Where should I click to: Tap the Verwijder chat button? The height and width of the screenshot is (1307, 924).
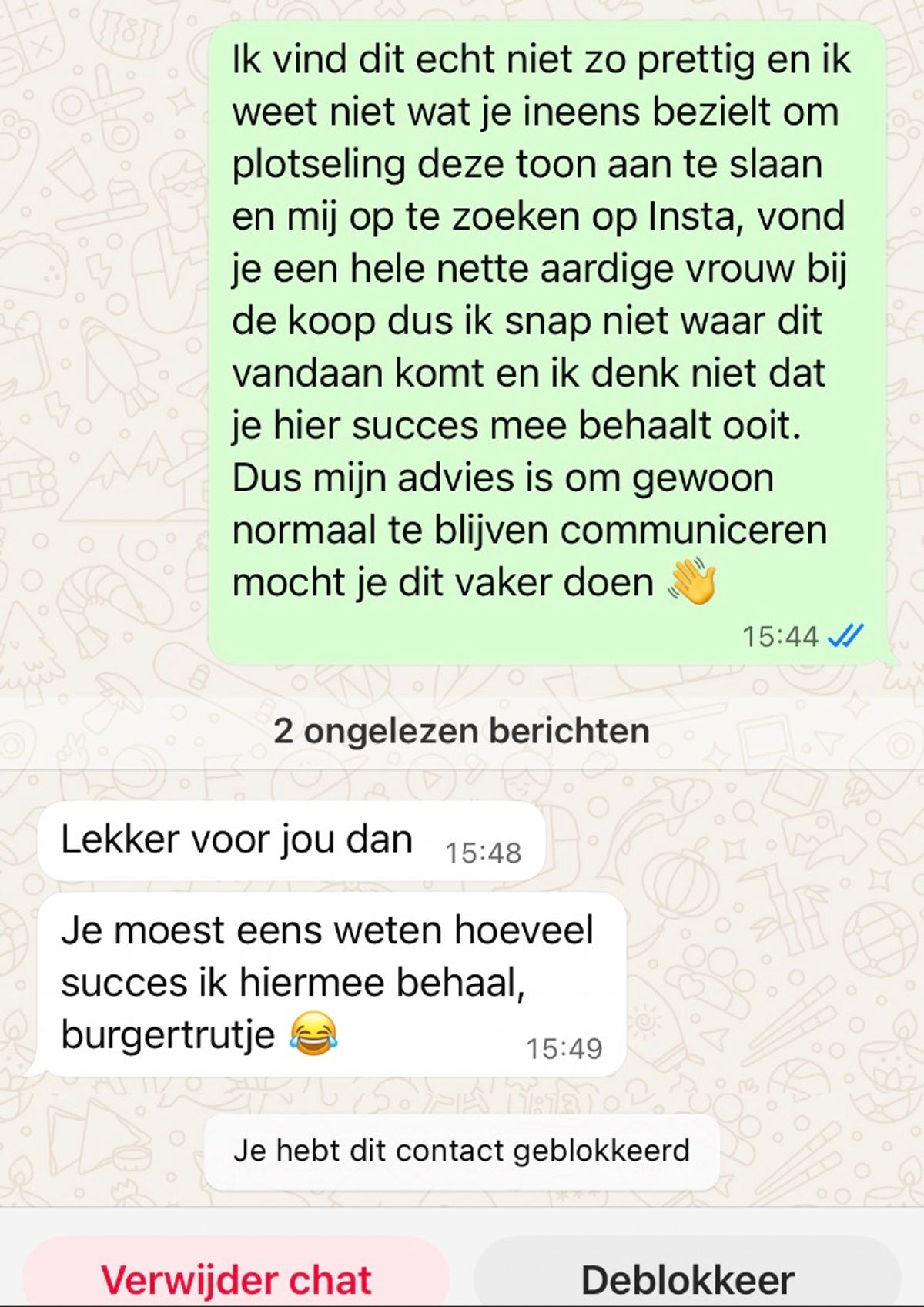point(236,1279)
